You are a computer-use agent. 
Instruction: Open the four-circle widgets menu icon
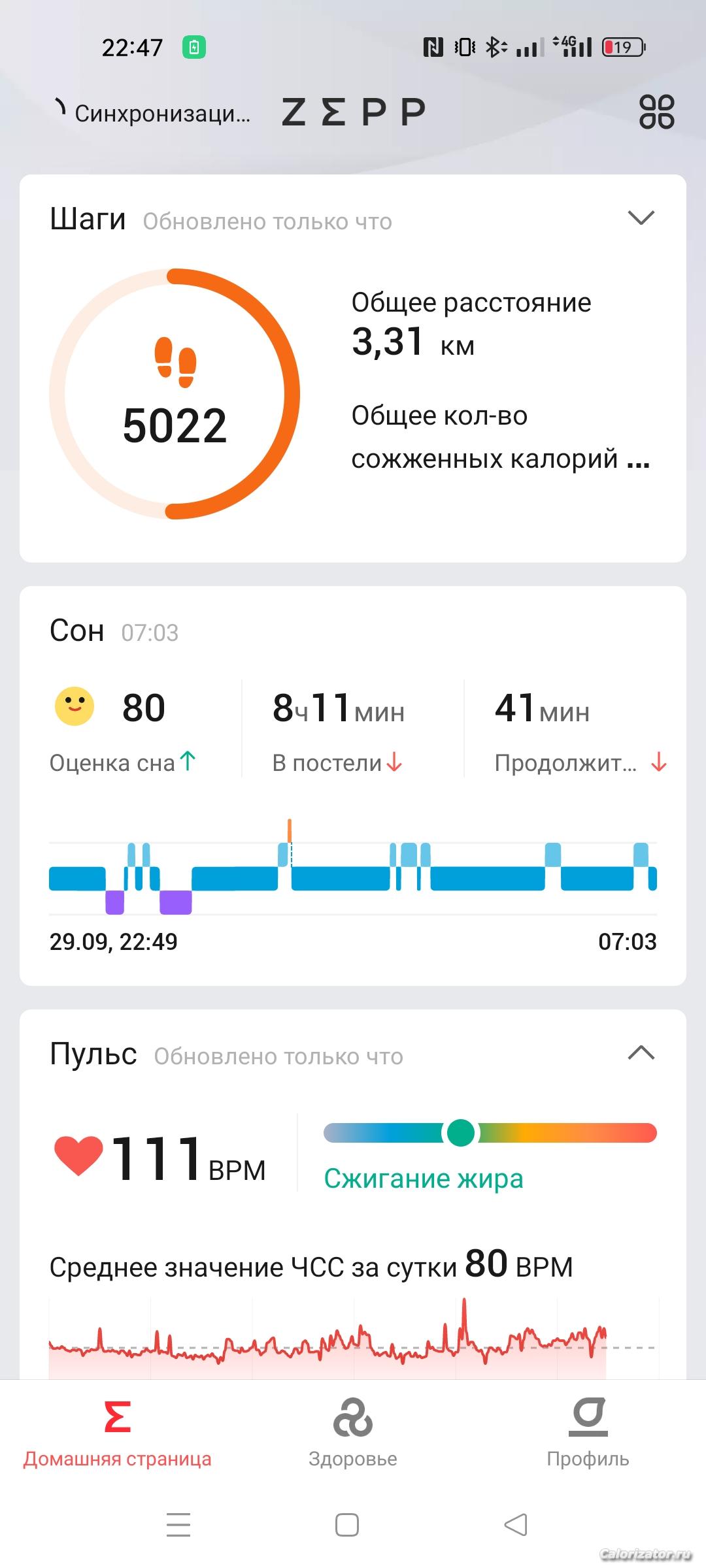[x=656, y=112]
